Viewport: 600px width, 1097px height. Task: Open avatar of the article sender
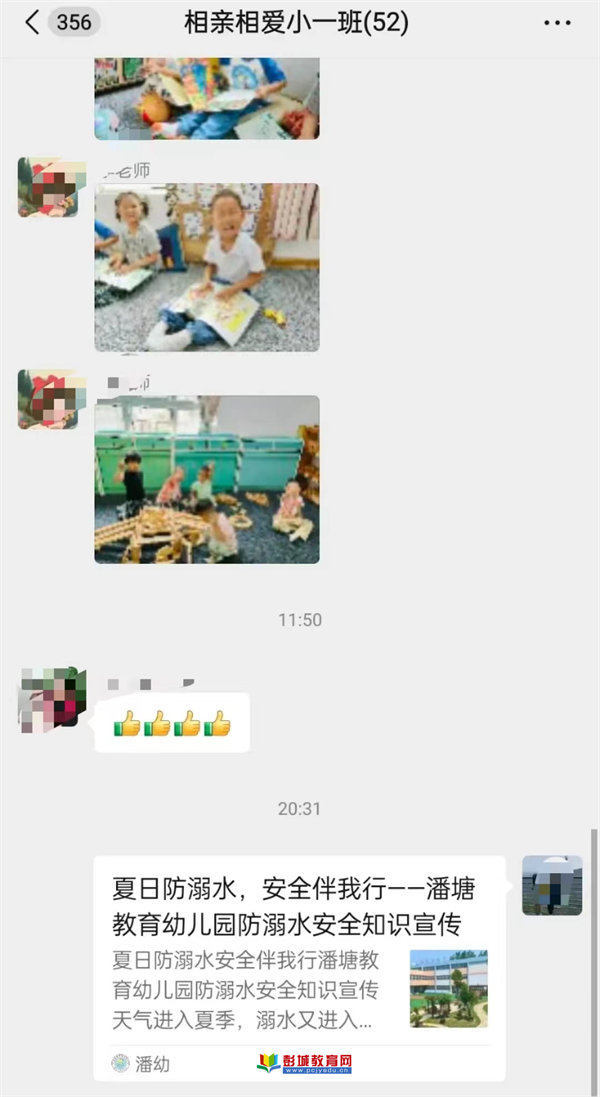tap(552, 885)
